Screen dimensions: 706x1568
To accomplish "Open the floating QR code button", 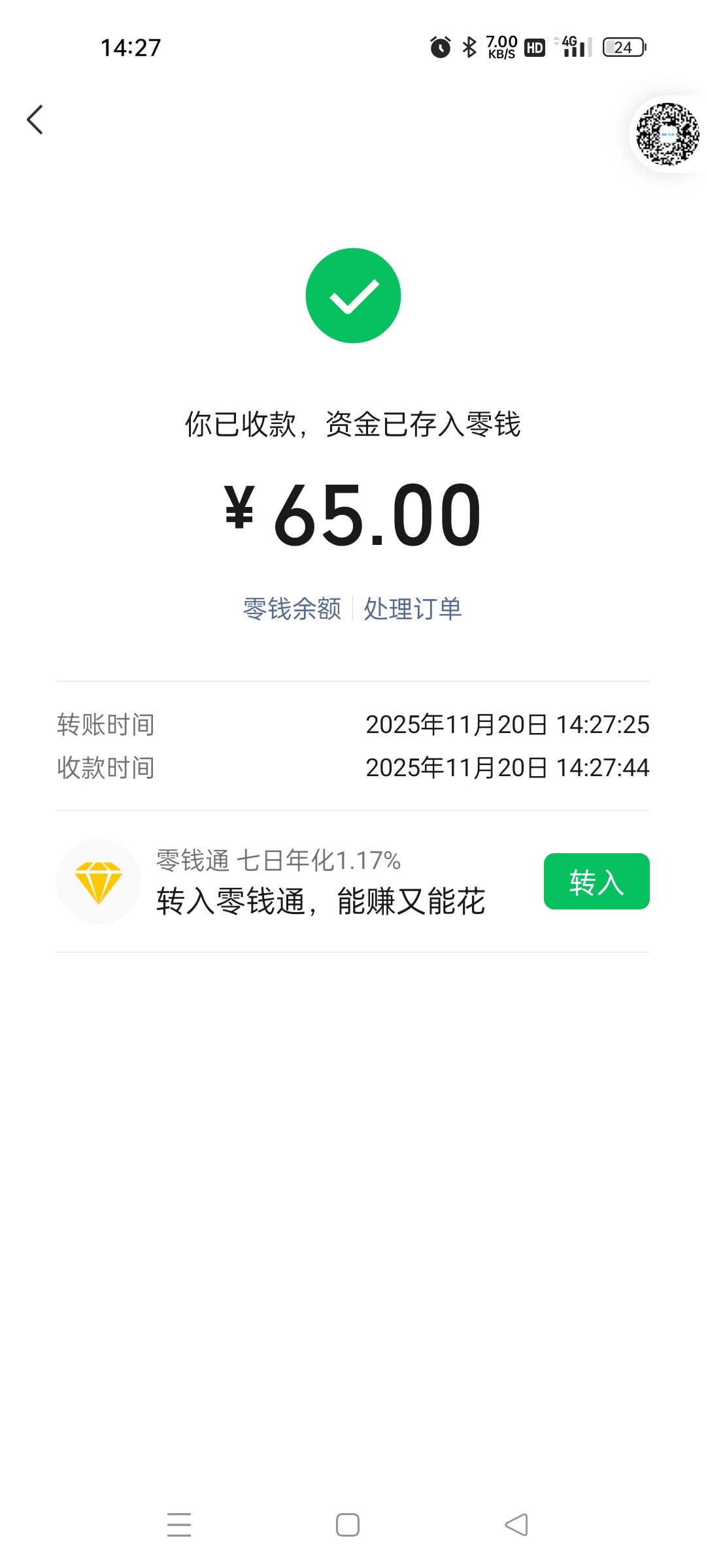I will click(x=667, y=135).
